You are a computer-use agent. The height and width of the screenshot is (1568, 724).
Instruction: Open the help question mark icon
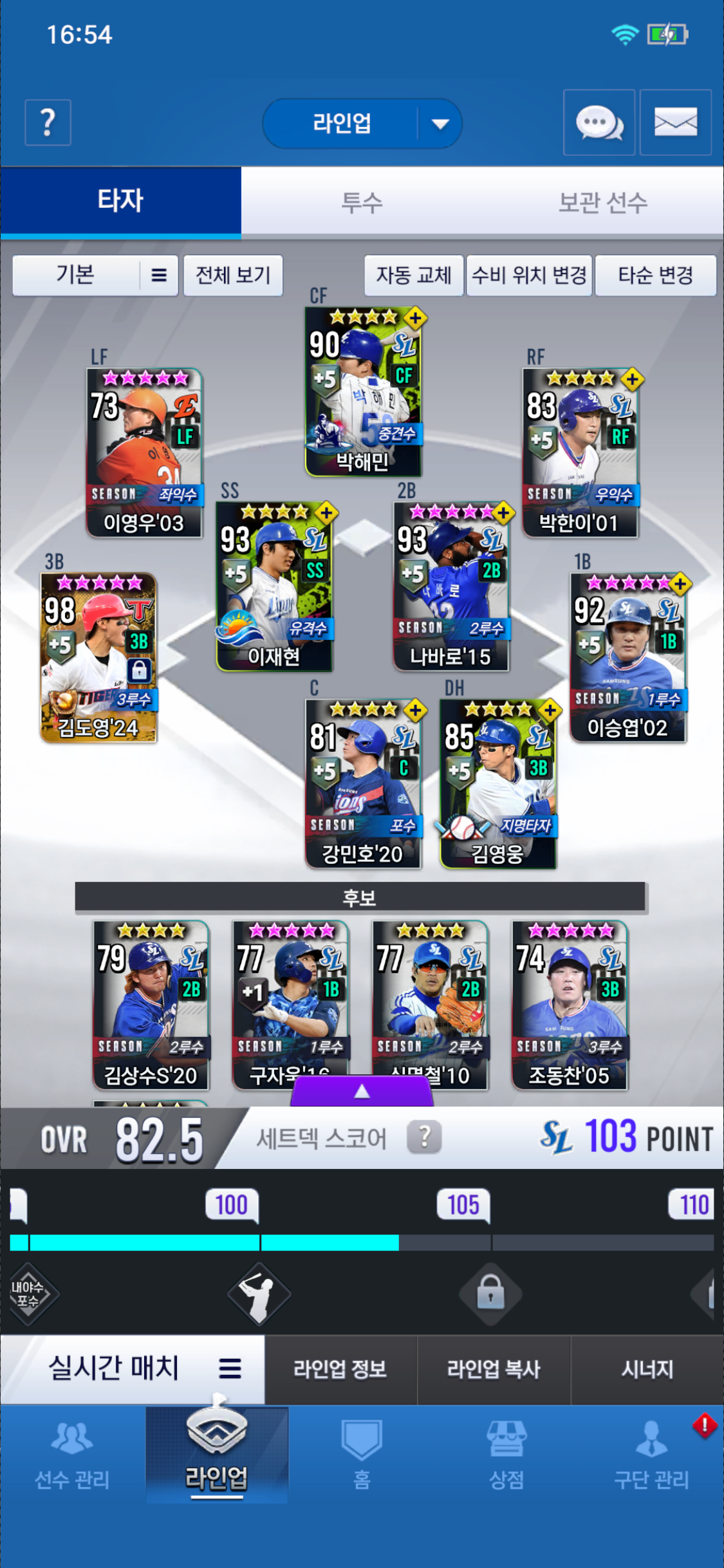48,122
